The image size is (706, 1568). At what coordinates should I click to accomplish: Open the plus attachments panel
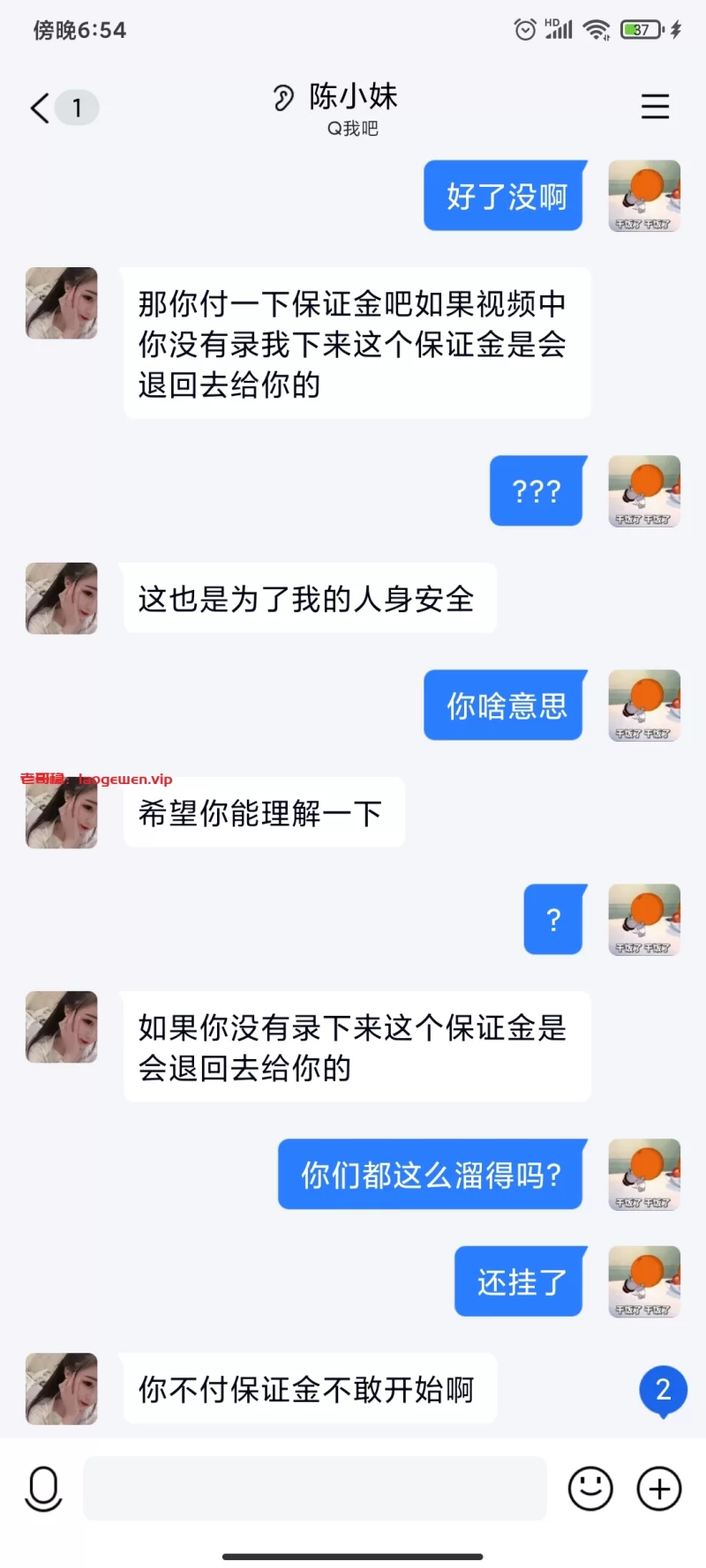coord(659,1489)
